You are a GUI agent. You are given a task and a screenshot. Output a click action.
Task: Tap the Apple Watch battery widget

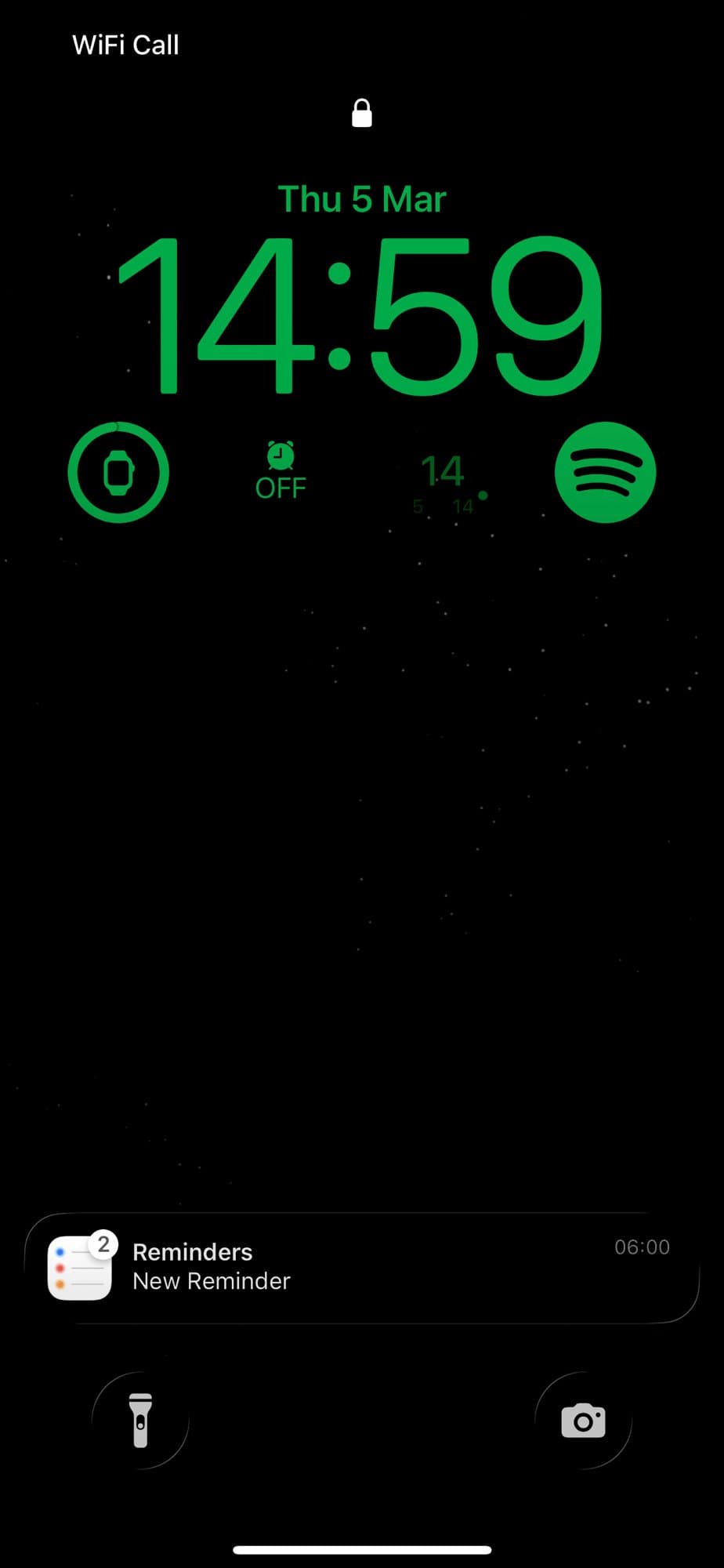click(118, 471)
